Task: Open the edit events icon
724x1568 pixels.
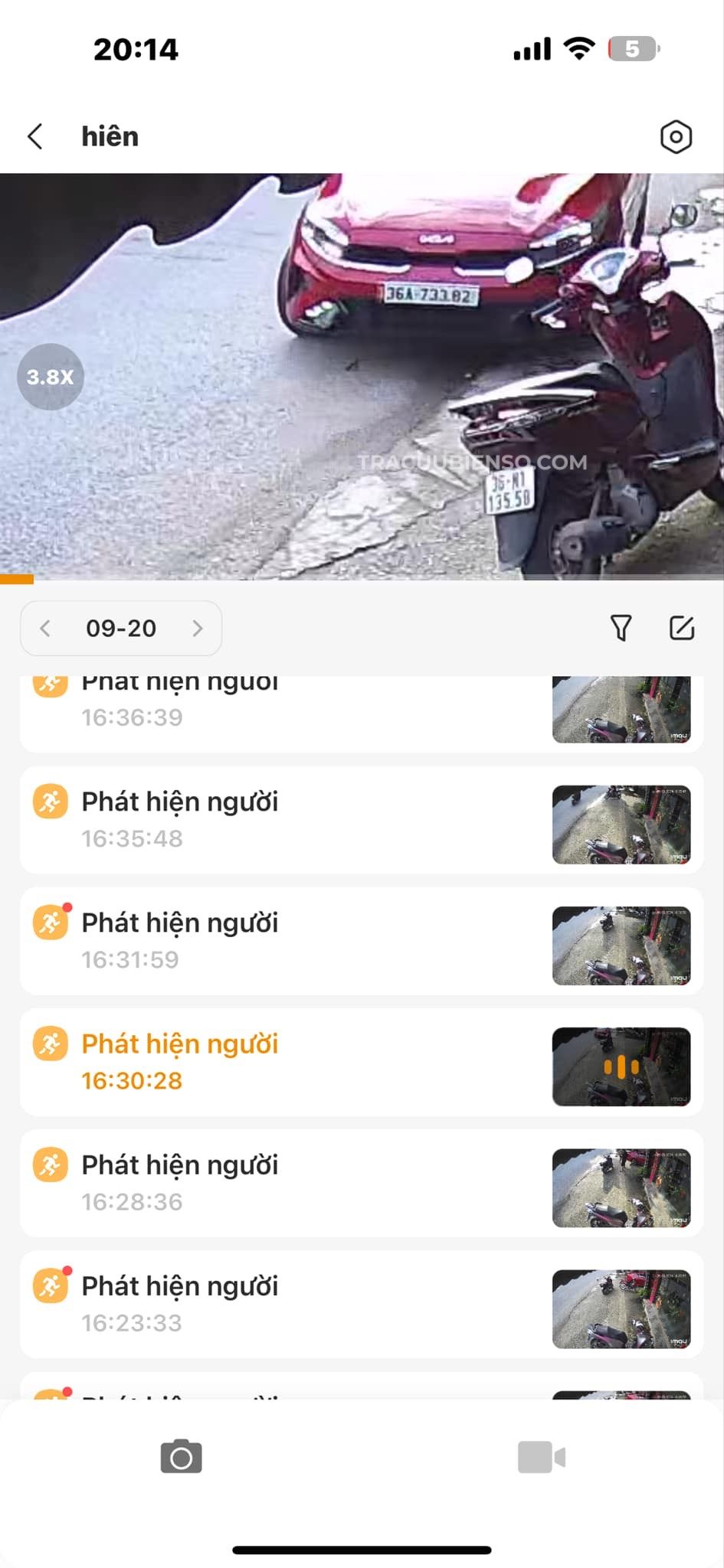Action: pos(681,629)
